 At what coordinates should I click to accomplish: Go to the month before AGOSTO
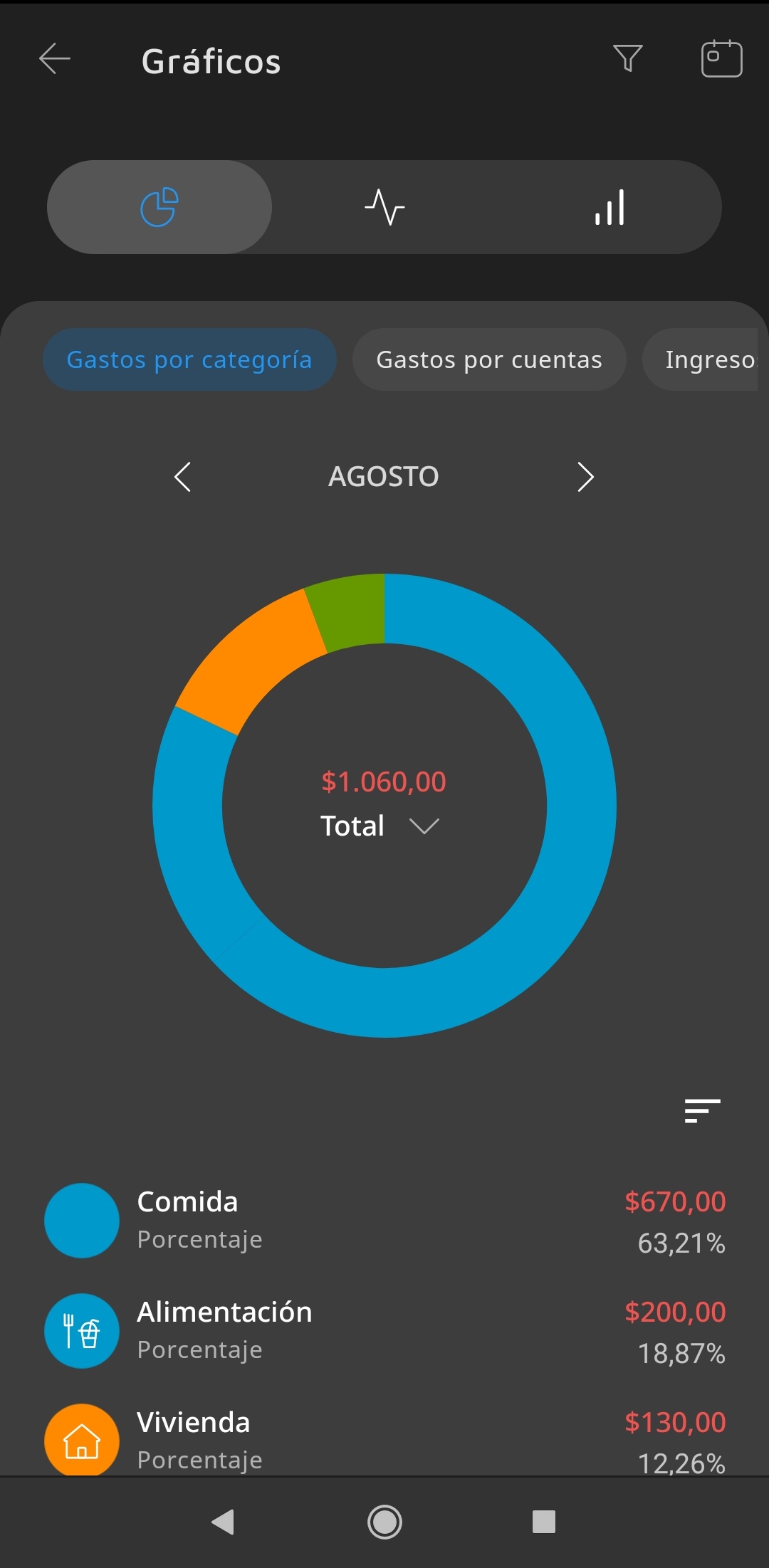pyautogui.click(x=183, y=477)
